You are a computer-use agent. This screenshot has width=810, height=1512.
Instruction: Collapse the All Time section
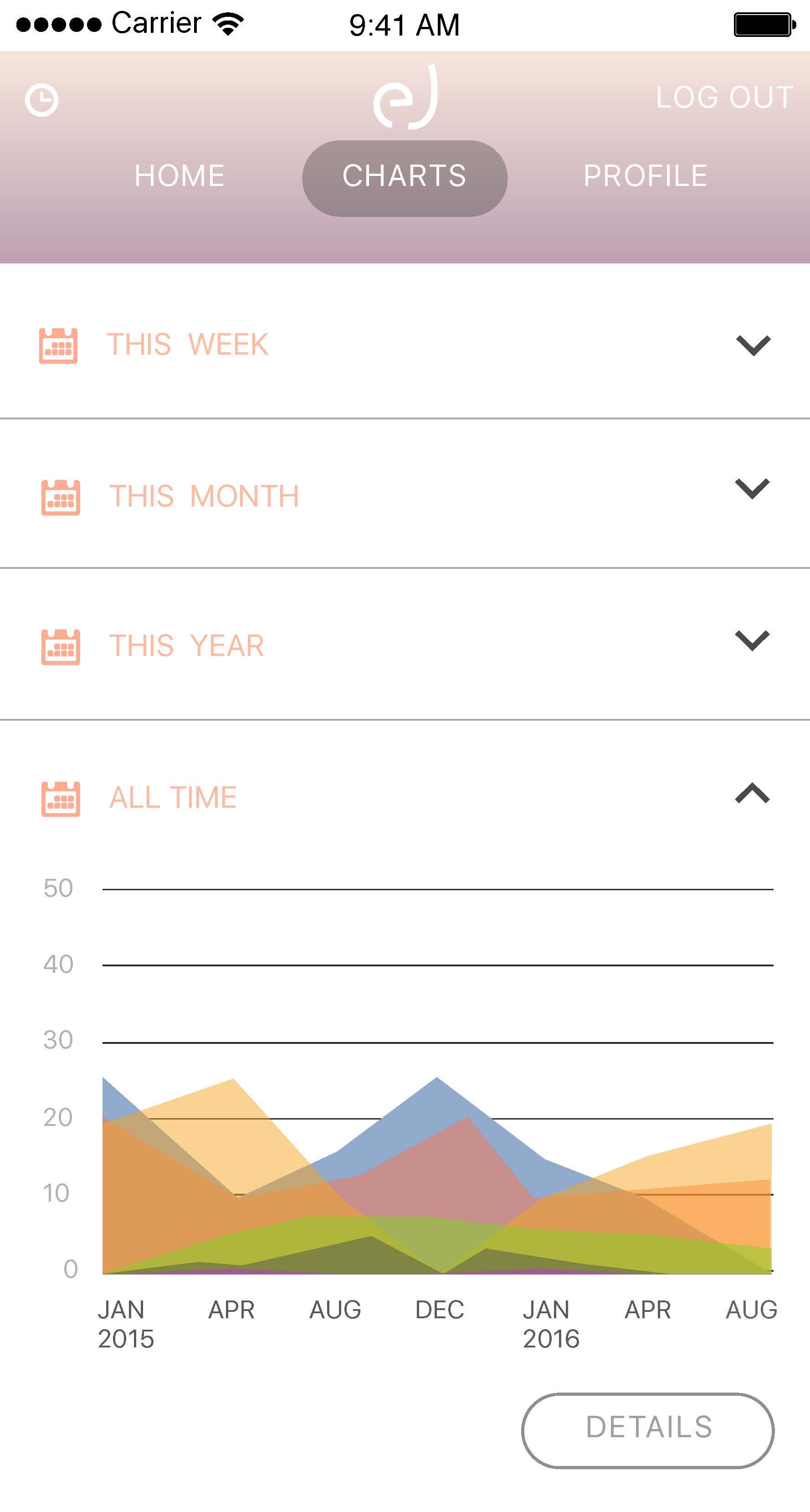[x=752, y=794]
